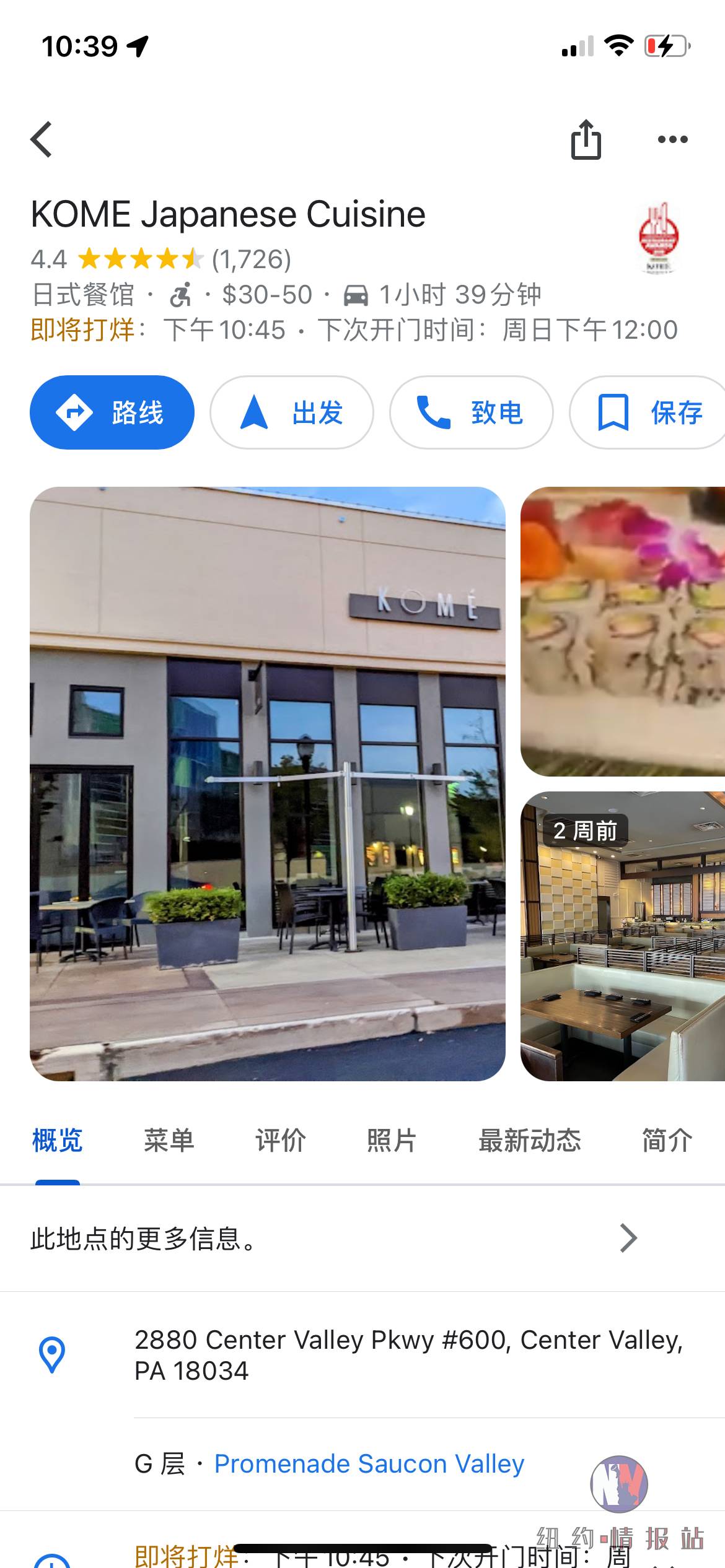The height and width of the screenshot is (1568, 725).
Task: Switch to the 菜单 tab
Action: [169, 1140]
